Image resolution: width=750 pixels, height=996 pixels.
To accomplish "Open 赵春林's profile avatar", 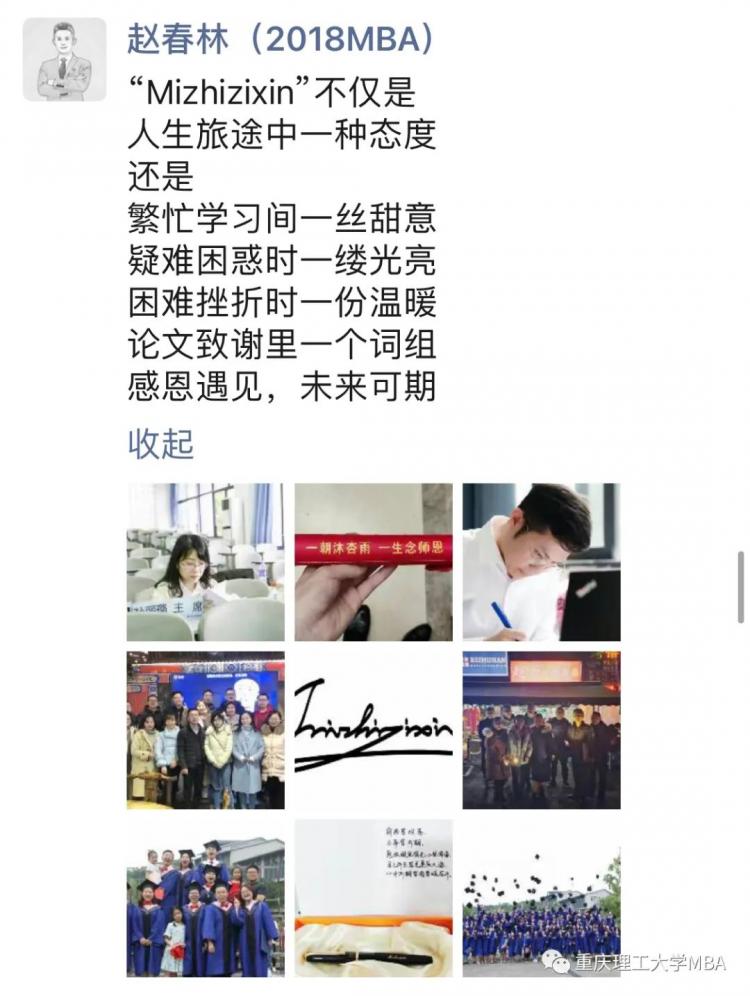I will tap(64, 62).
